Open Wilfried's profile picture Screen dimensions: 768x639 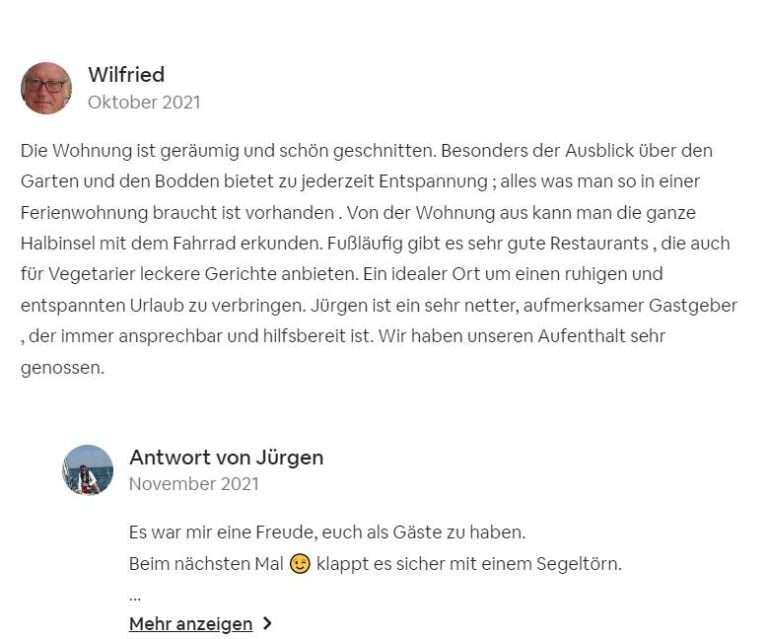46,88
